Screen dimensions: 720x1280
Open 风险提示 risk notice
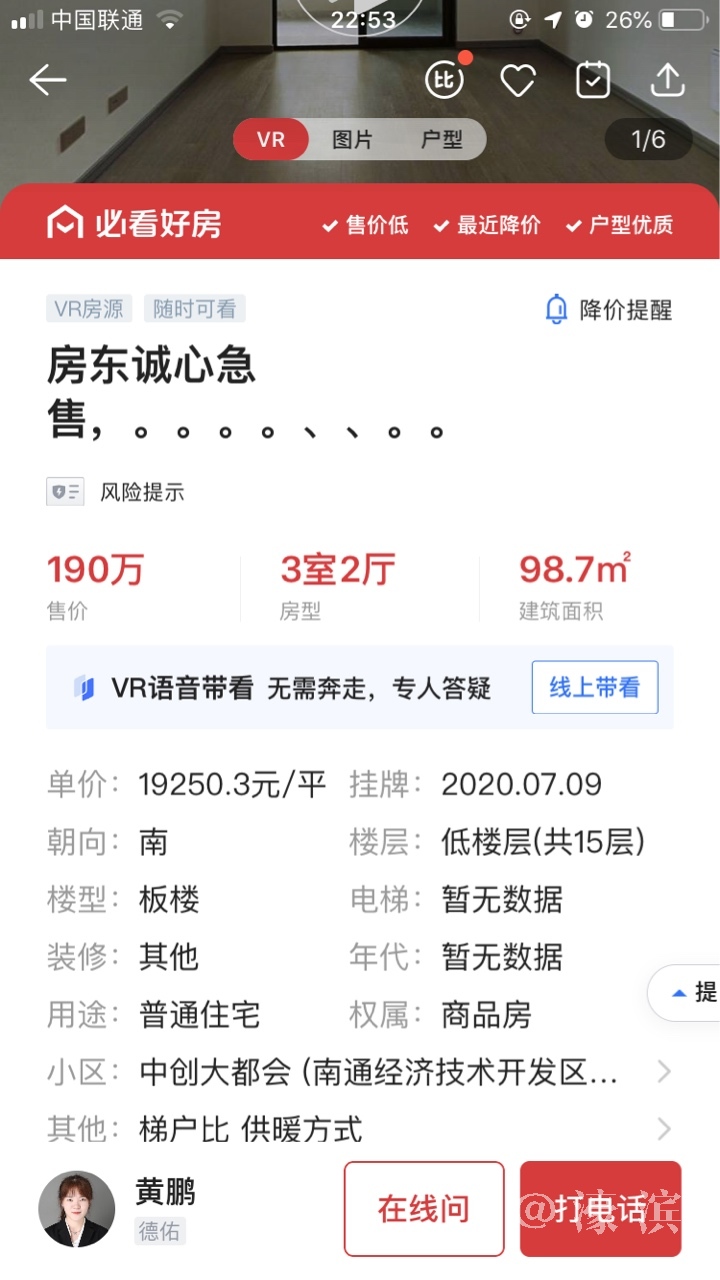pos(116,492)
